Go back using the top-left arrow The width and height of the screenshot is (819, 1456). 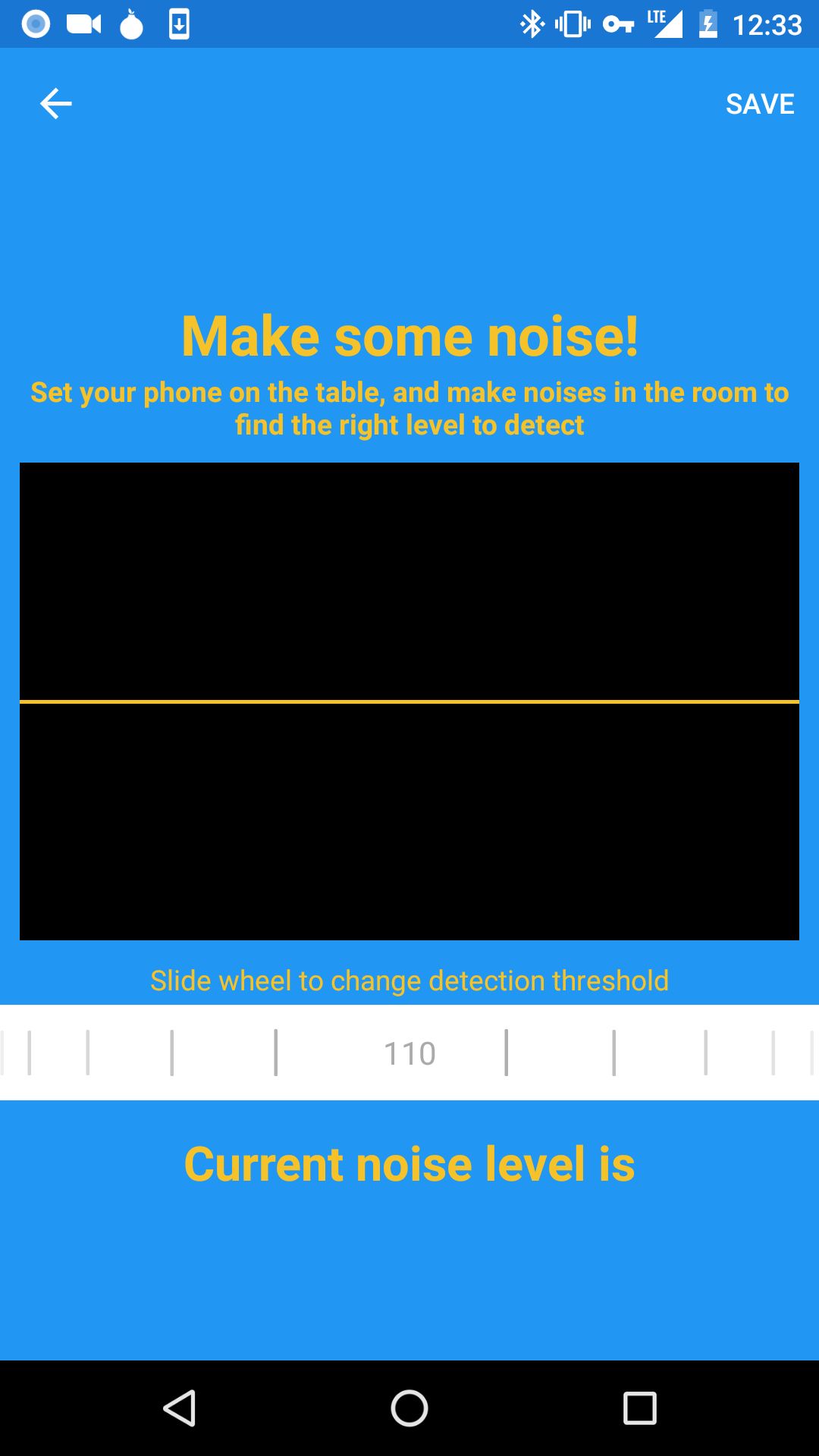click(56, 104)
